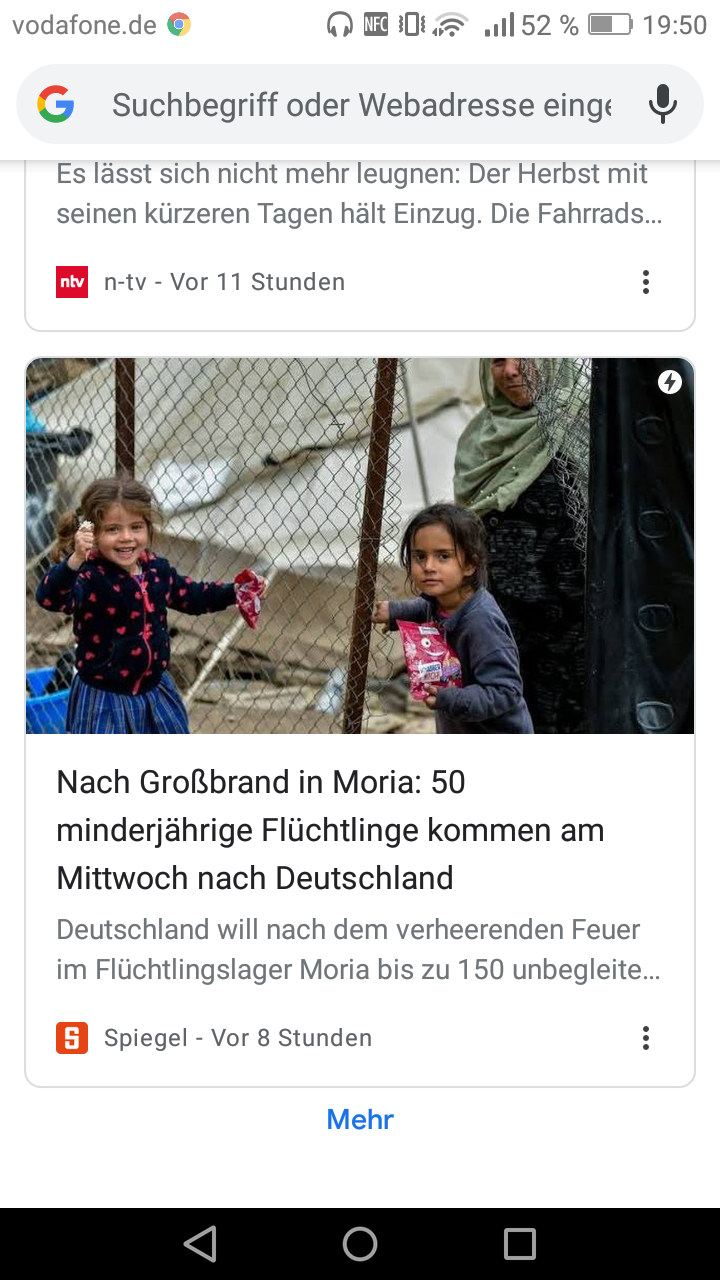Go to the home screen

360,1244
